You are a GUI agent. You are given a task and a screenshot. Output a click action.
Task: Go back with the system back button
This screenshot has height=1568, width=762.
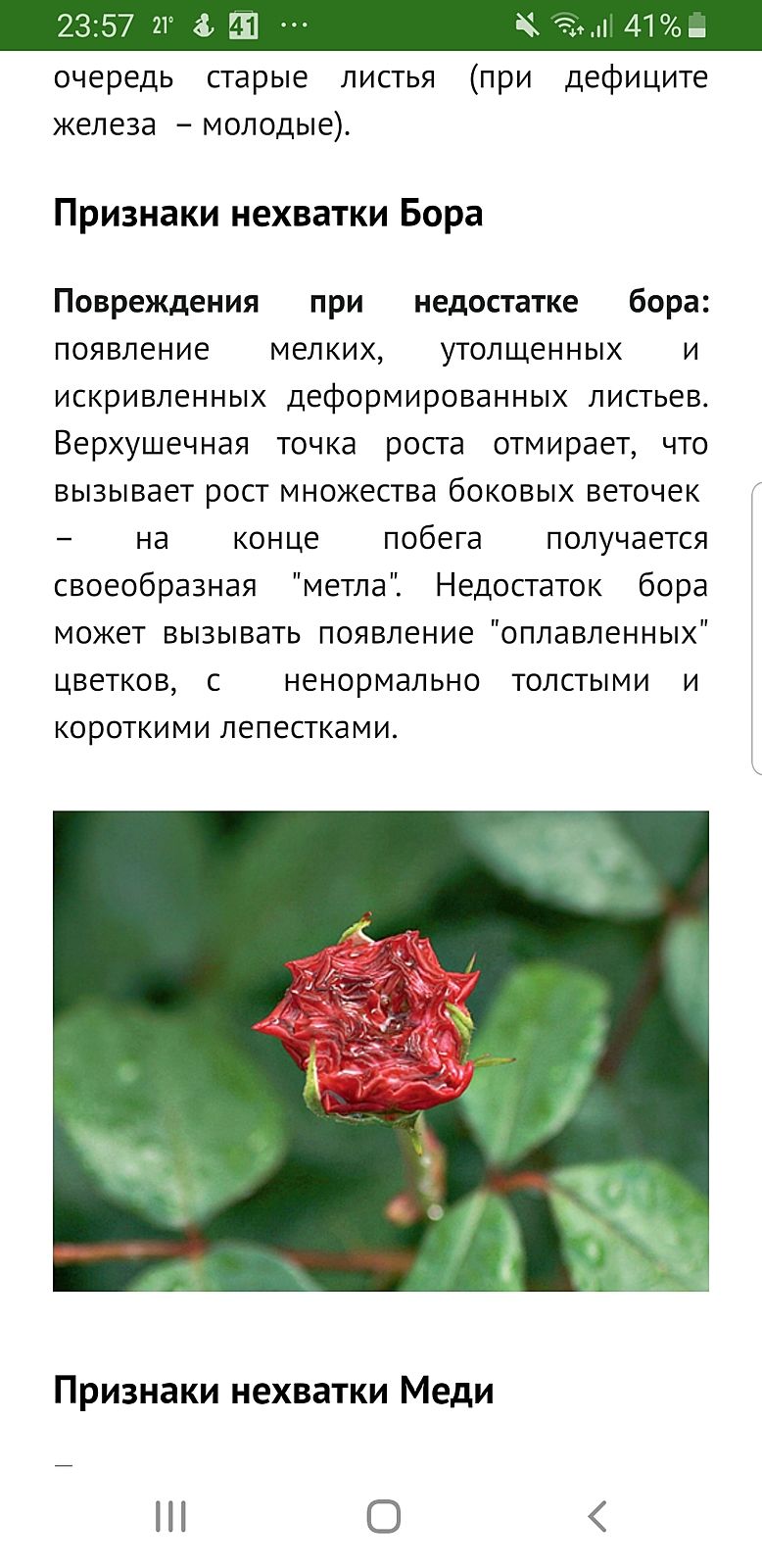click(597, 1516)
